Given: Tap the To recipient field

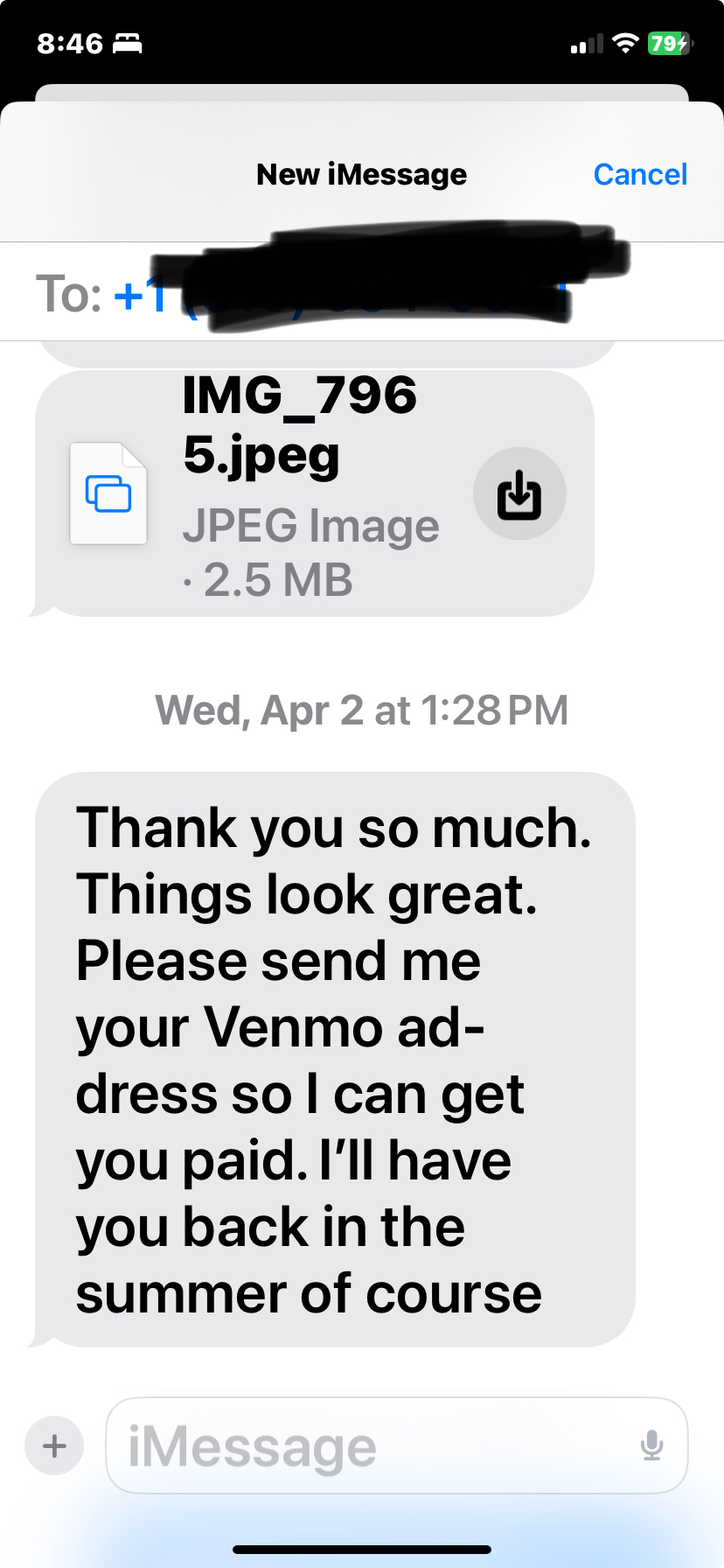Looking at the screenshot, I should tap(362, 292).
